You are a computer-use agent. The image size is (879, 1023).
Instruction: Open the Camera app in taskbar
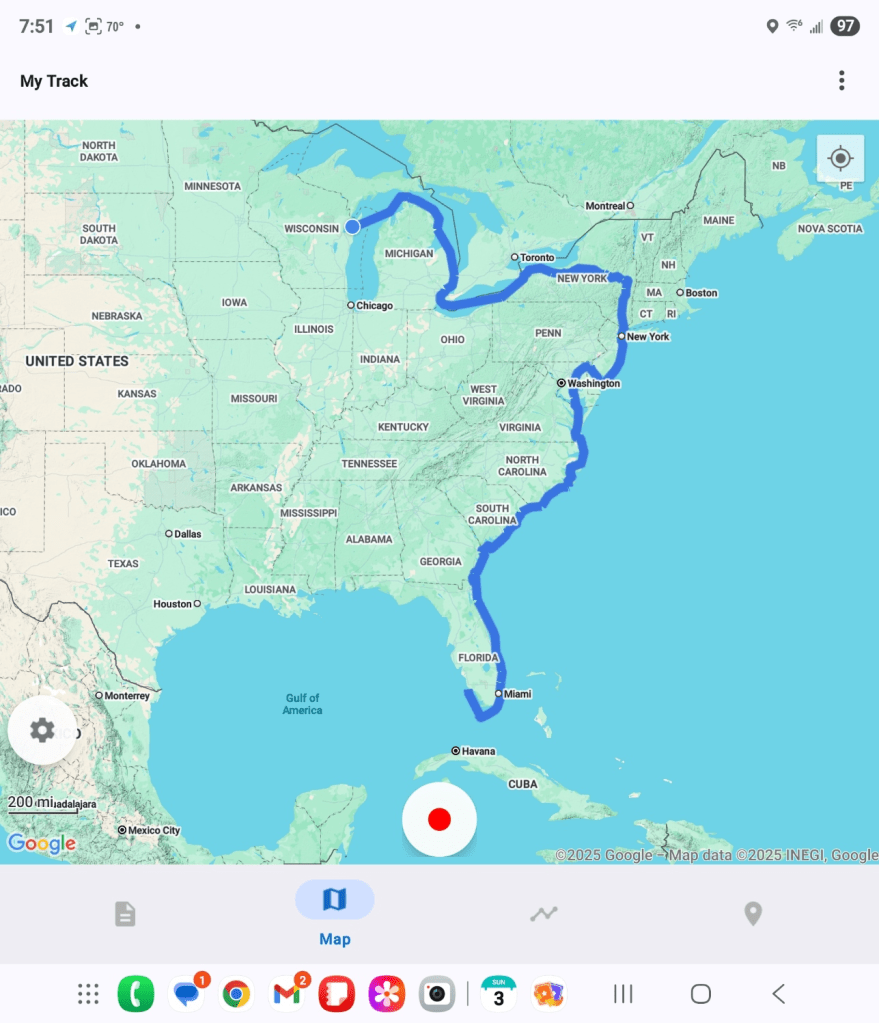[x=437, y=993]
